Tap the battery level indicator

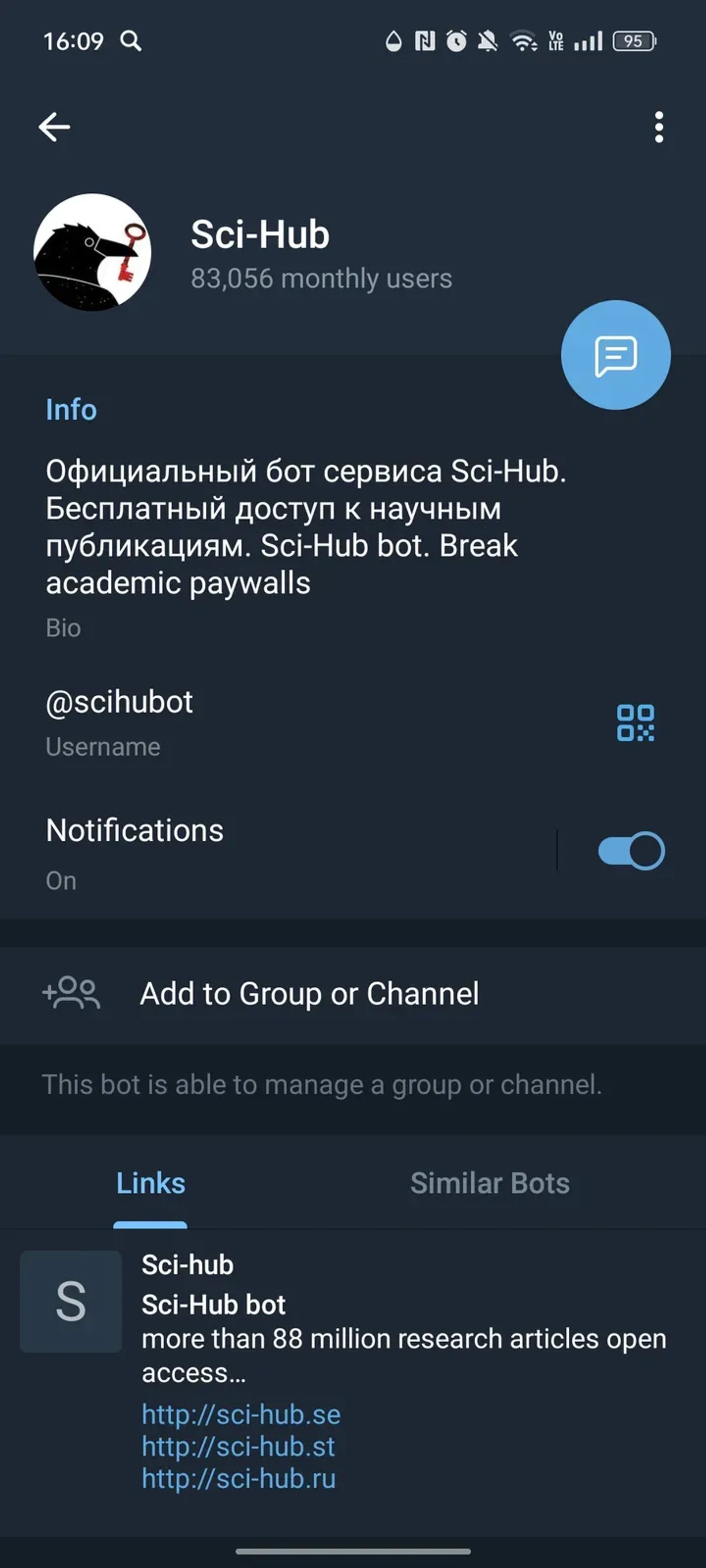[633, 41]
